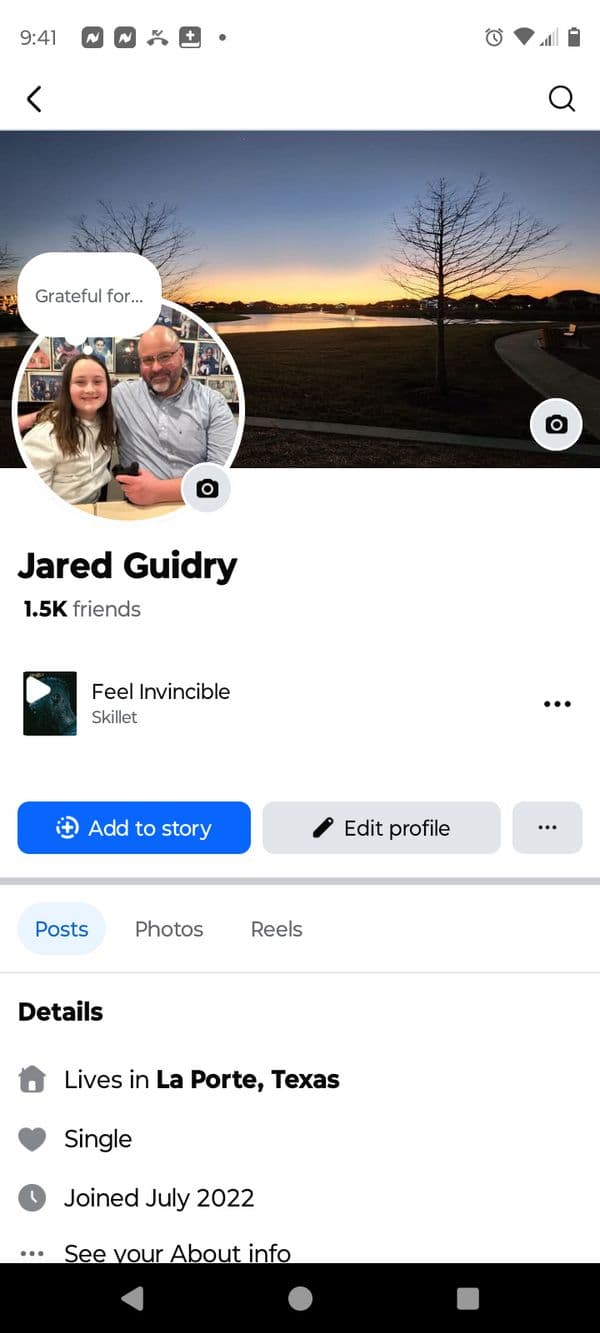Open more profile options beside Edit profile
The width and height of the screenshot is (600, 1333).
[x=547, y=828]
